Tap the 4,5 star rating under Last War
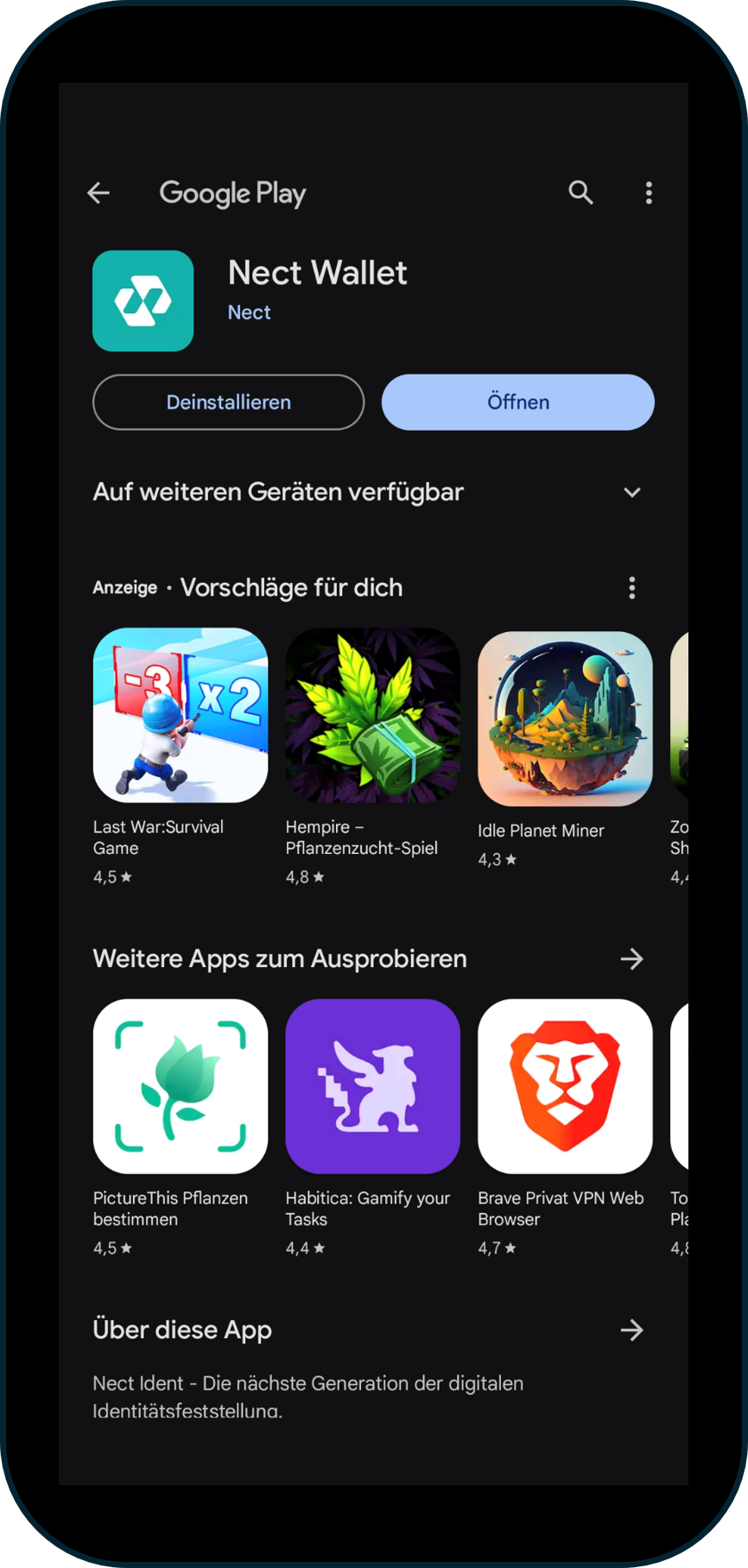748x1568 pixels. [112, 877]
